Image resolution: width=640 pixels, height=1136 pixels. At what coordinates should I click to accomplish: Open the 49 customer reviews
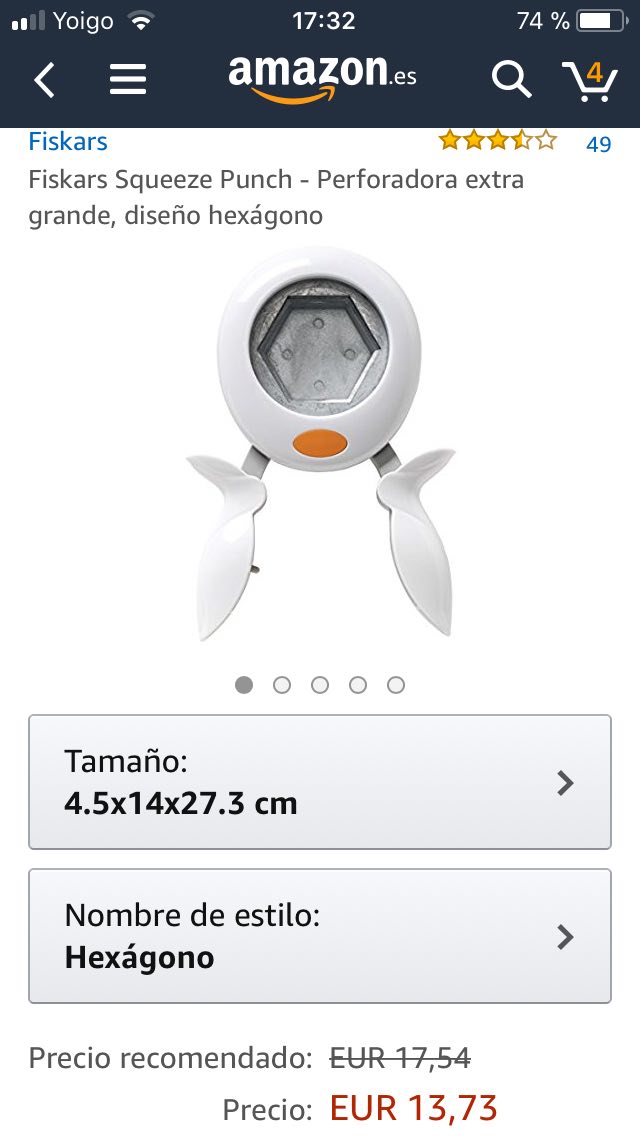[x=598, y=144]
